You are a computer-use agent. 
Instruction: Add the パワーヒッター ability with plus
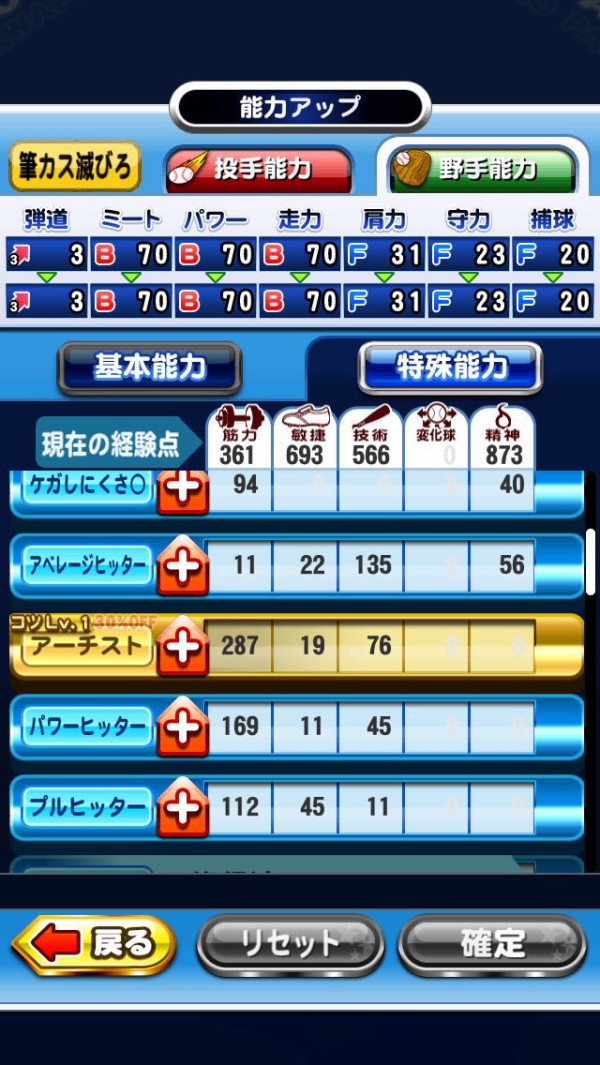point(183,727)
